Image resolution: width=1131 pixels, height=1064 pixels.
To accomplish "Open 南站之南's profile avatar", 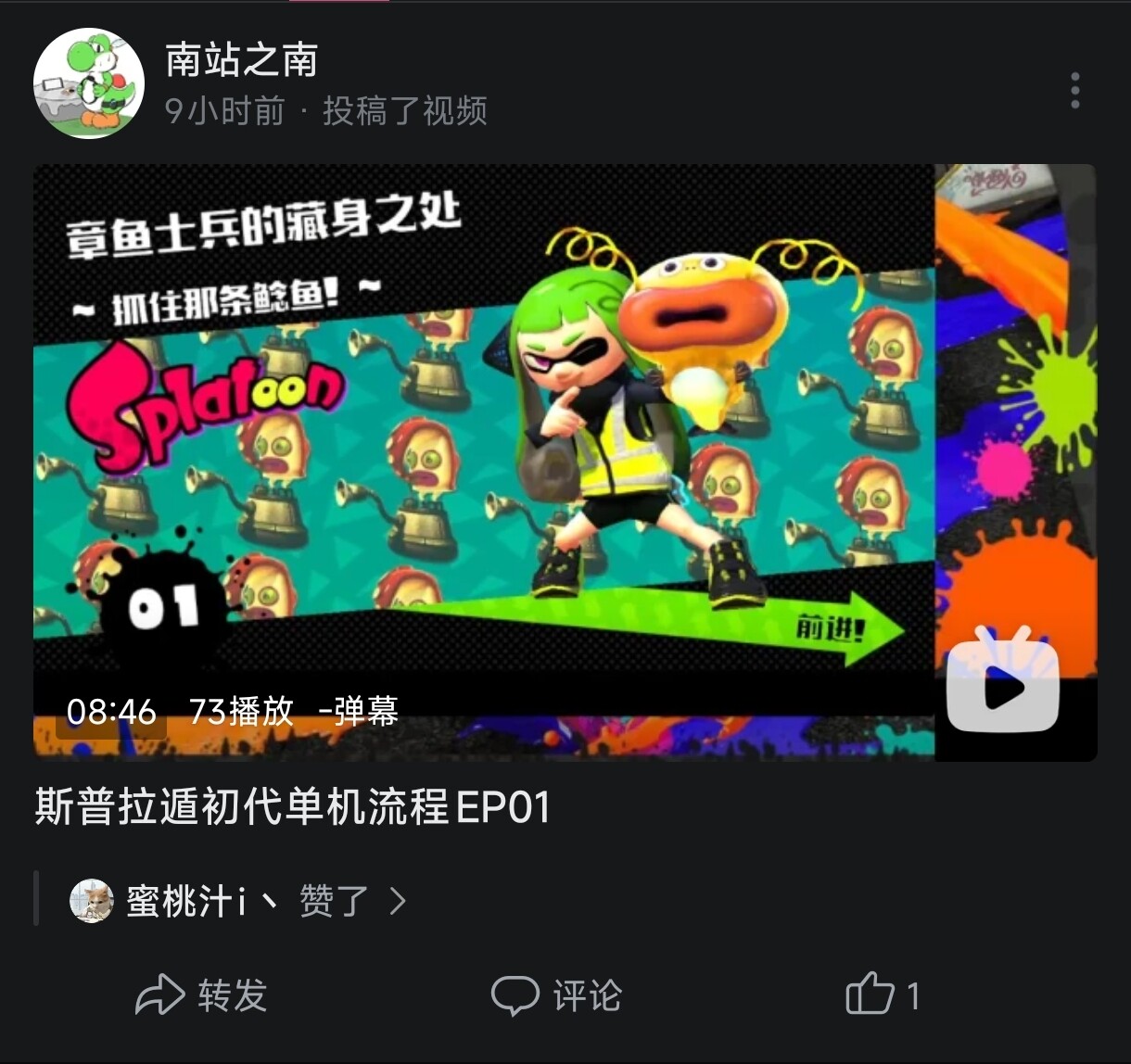I will tap(89, 83).
